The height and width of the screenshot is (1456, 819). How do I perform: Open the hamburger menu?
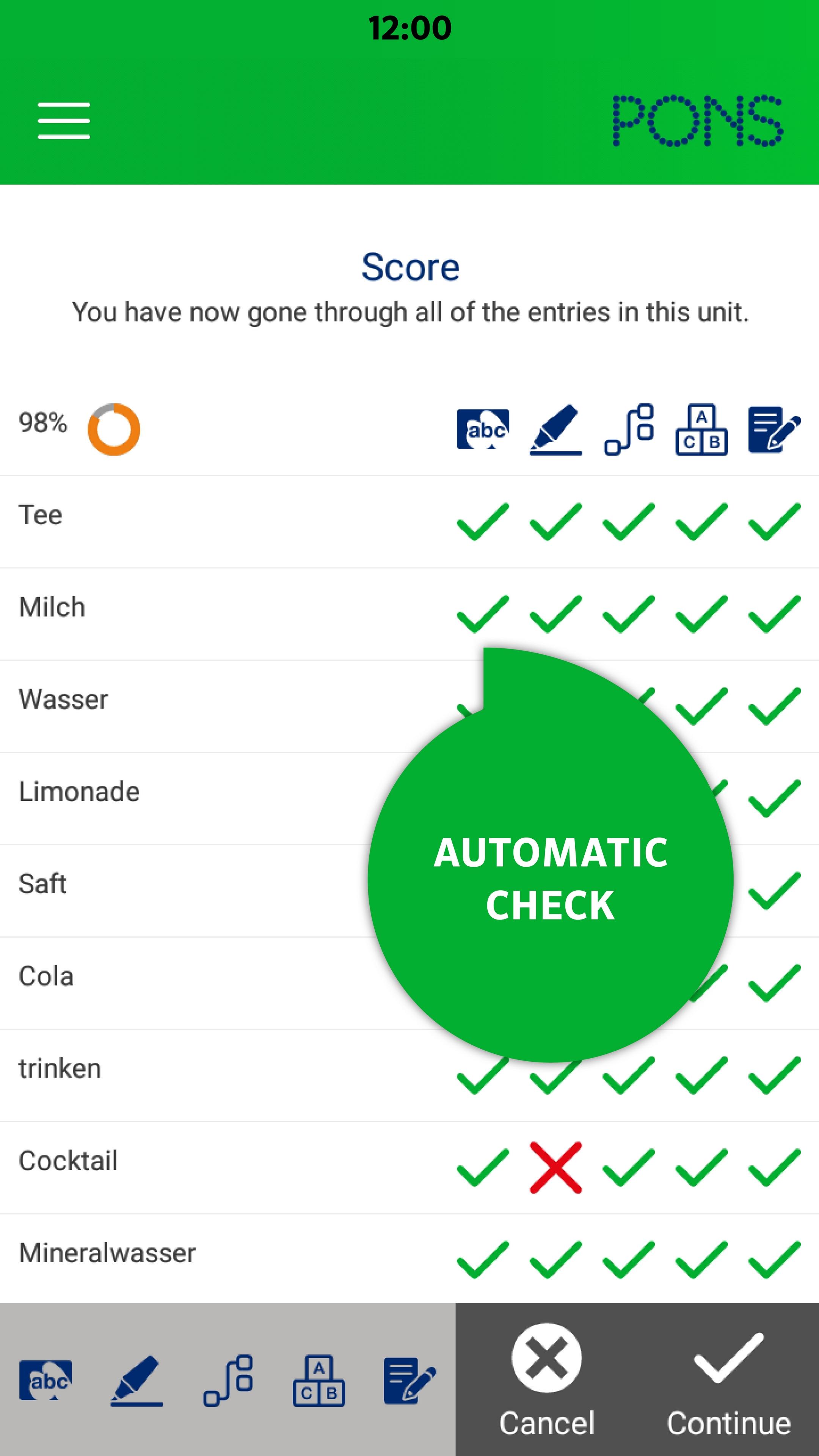[64, 121]
